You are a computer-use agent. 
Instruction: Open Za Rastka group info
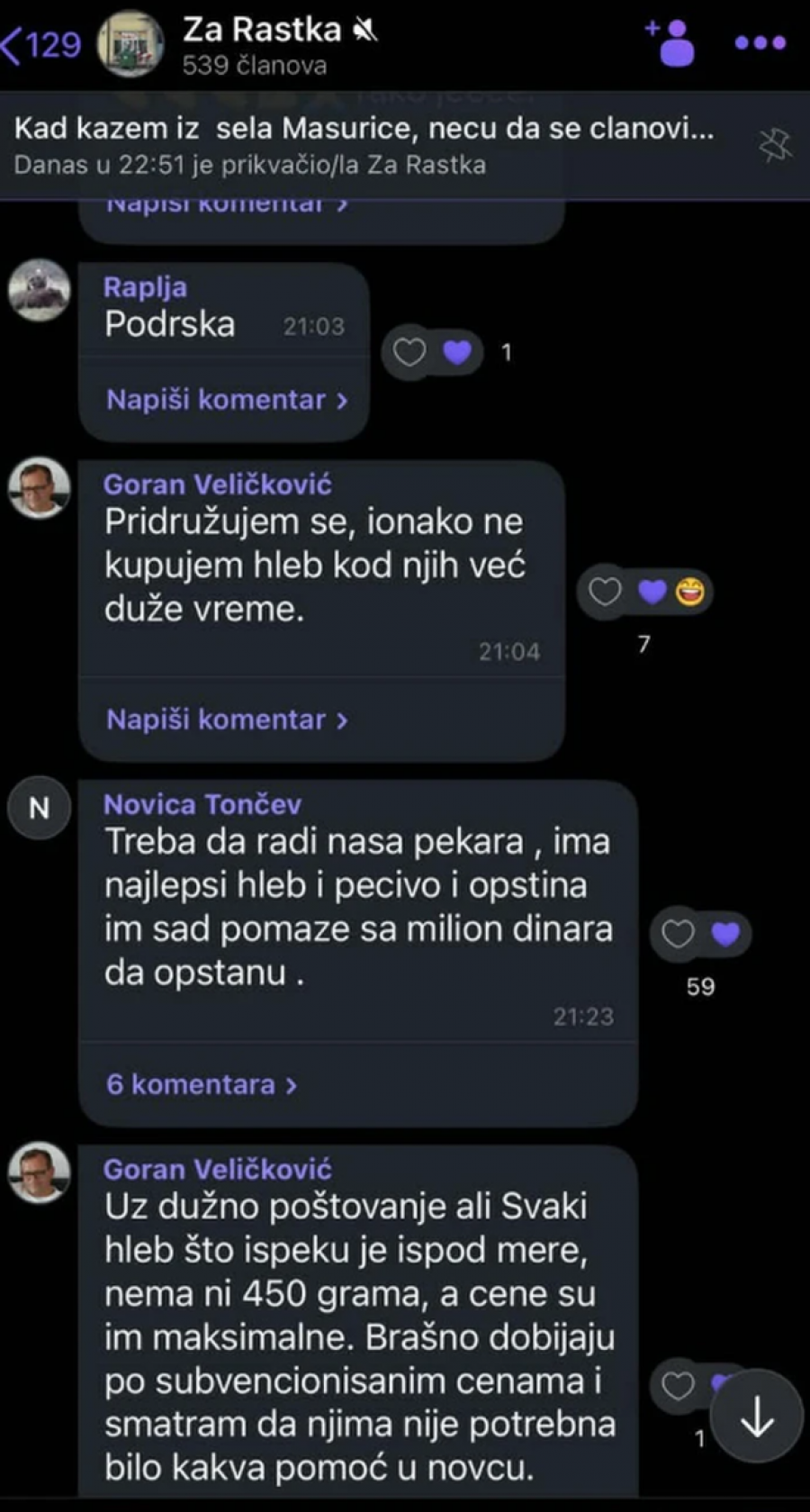tap(261, 45)
